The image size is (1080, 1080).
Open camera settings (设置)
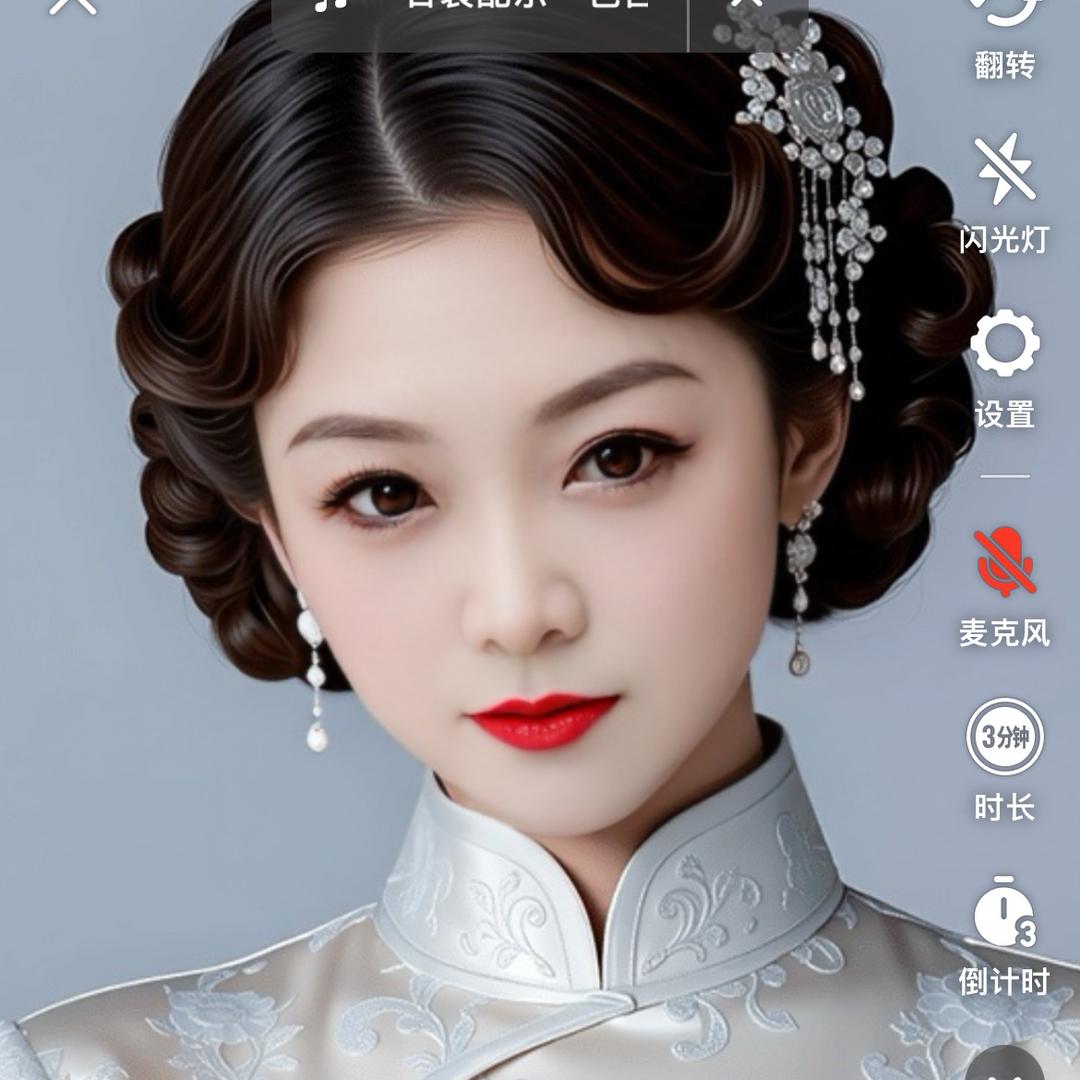click(1004, 367)
